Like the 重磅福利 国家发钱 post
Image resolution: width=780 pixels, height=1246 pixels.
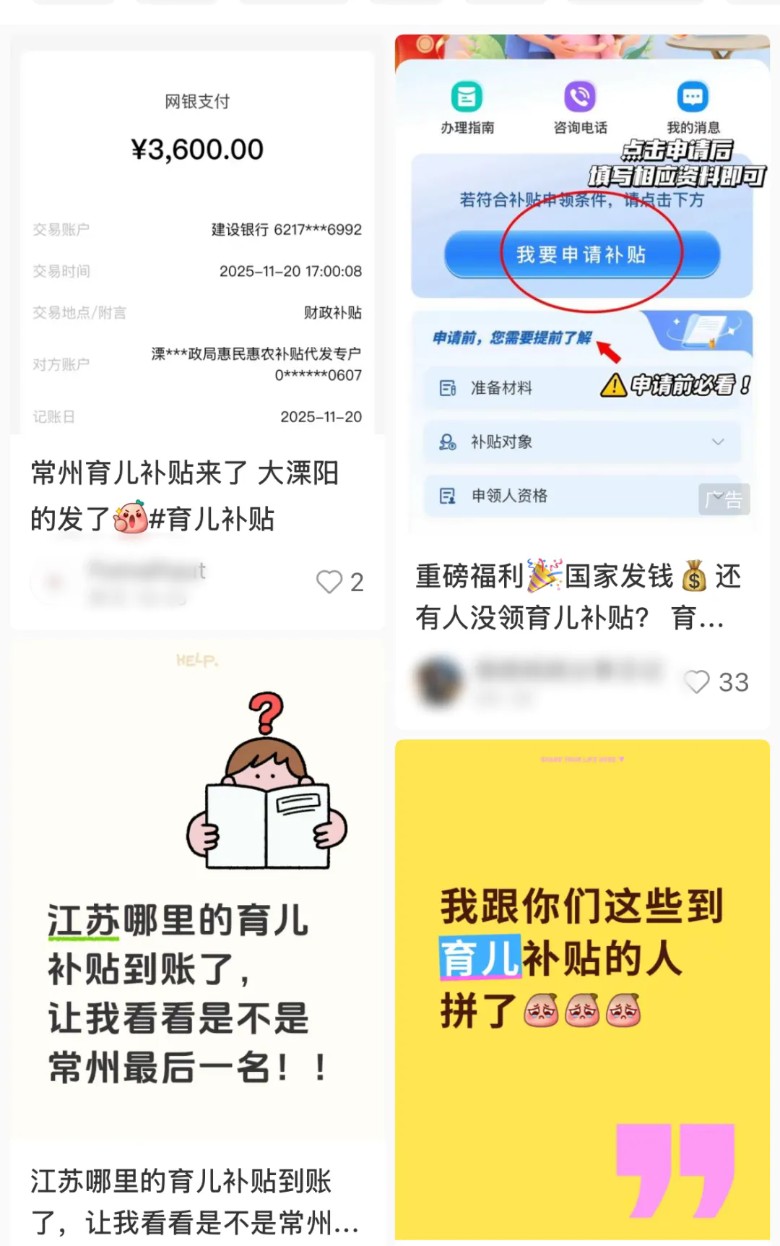click(x=697, y=682)
